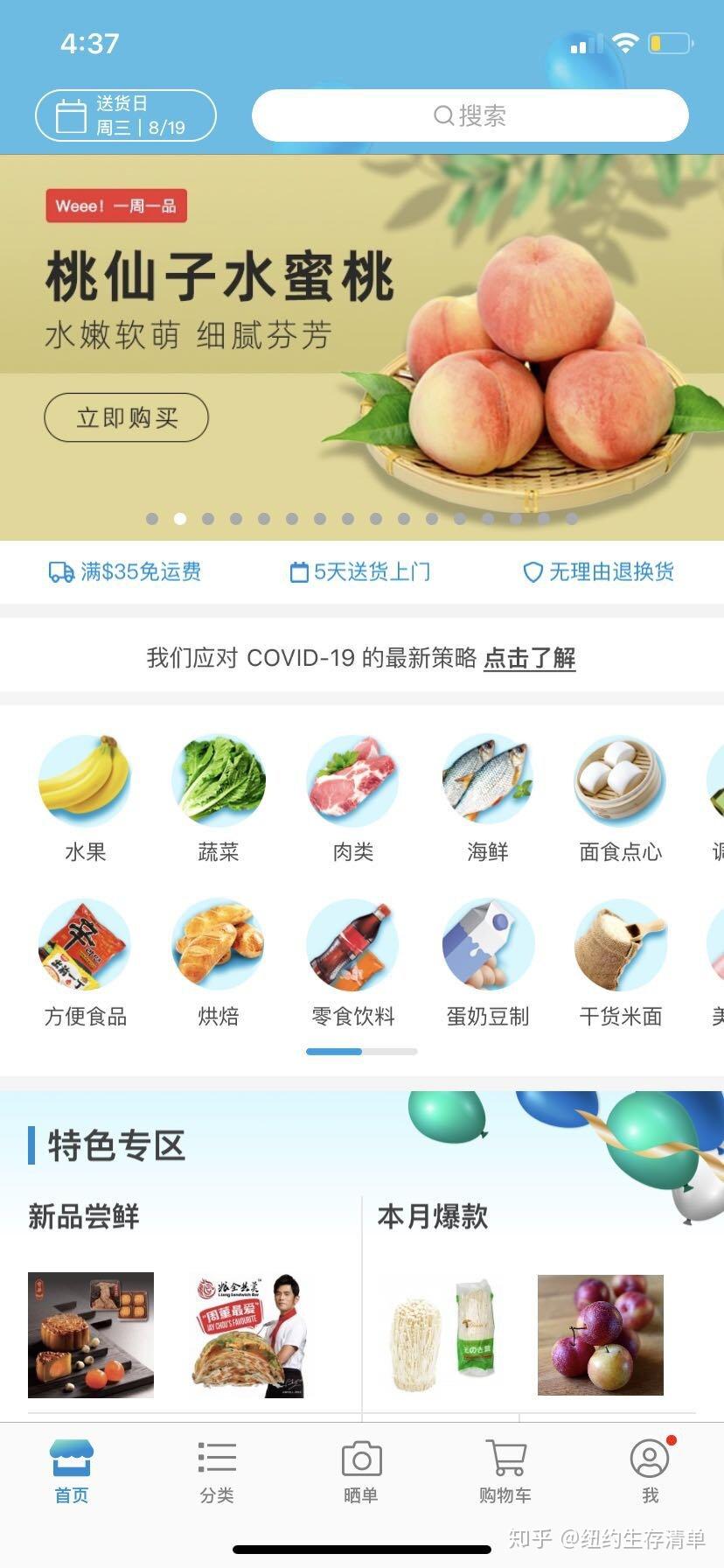
Task: Open the COVID-19 点击了解 link
Action: 530,659
